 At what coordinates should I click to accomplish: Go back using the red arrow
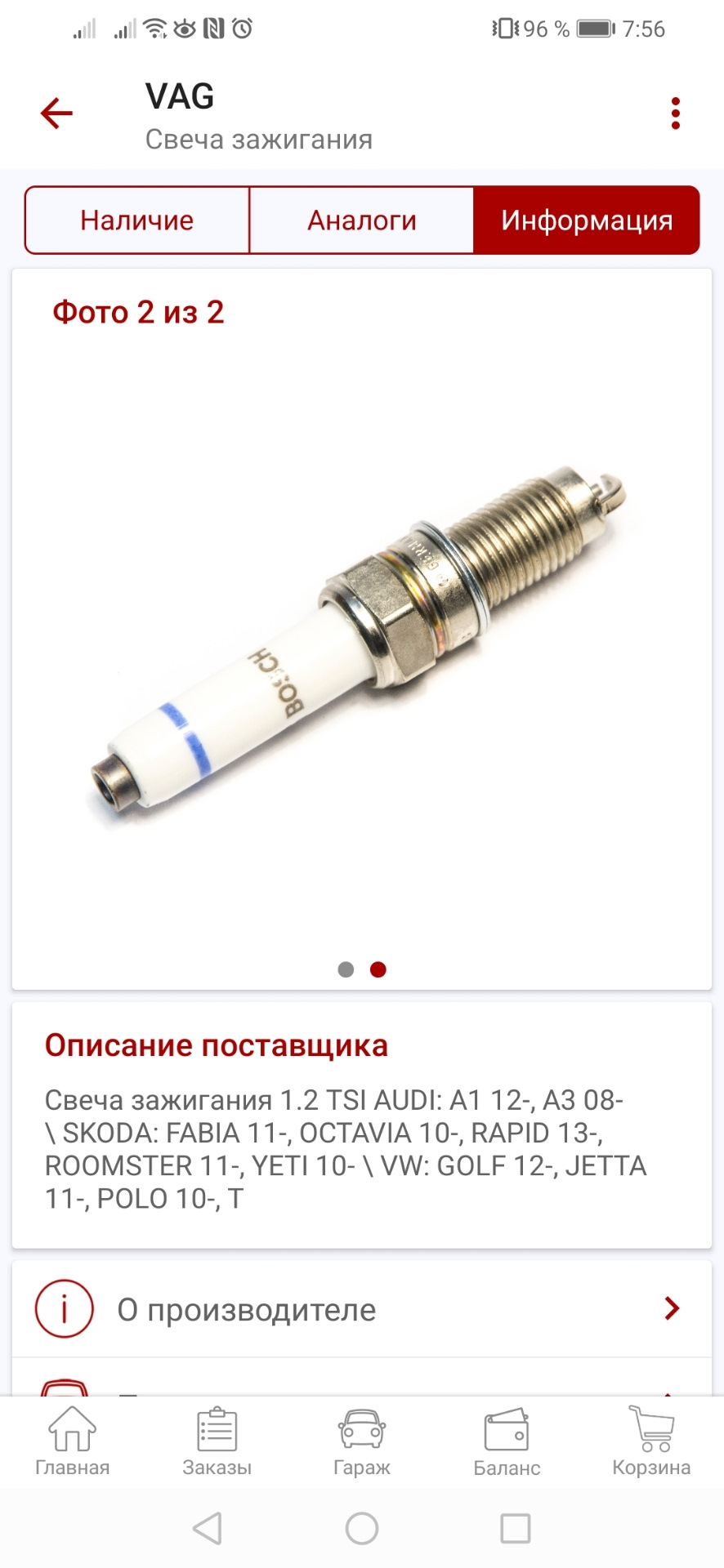coord(56,114)
